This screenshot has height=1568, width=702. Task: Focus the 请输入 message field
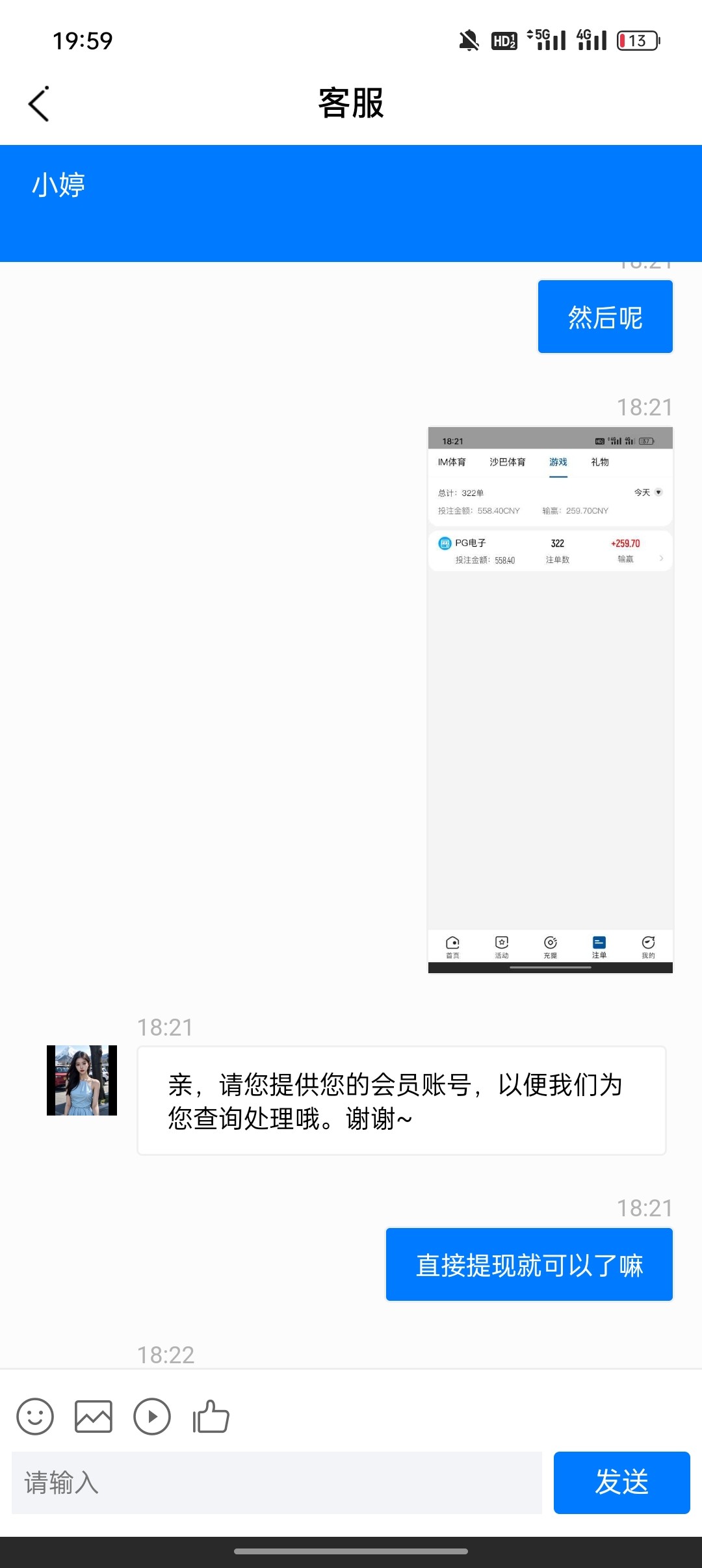[x=277, y=1483]
